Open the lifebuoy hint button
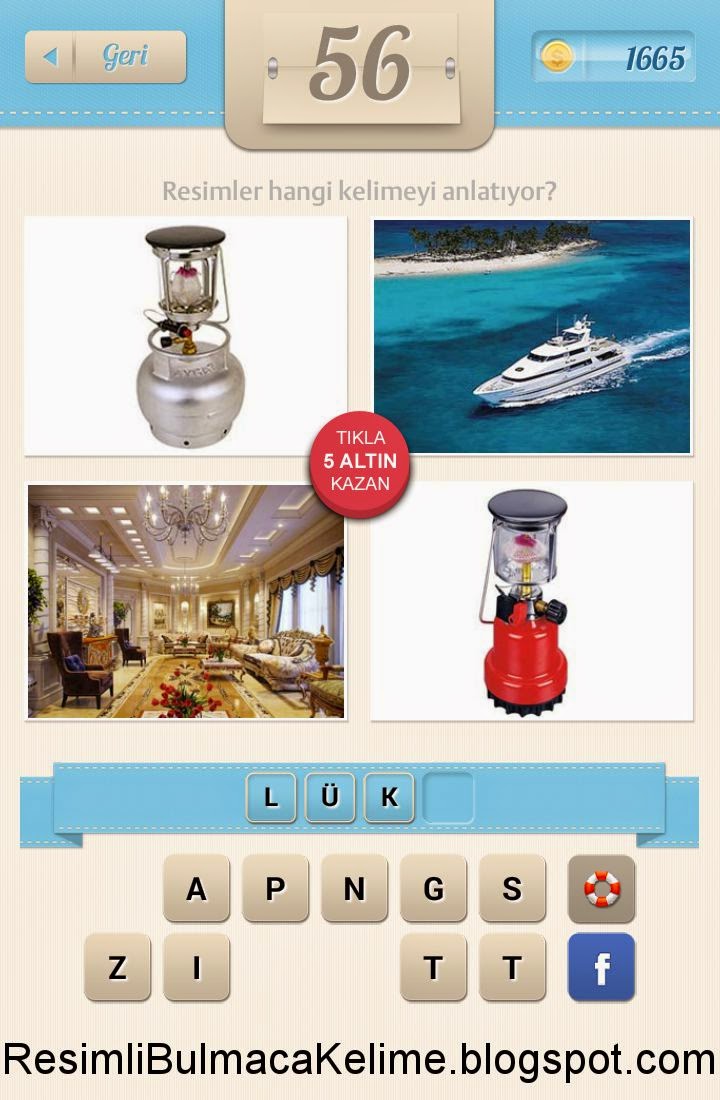The height and width of the screenshot is (1100, 720). click(x=602, y=888)
